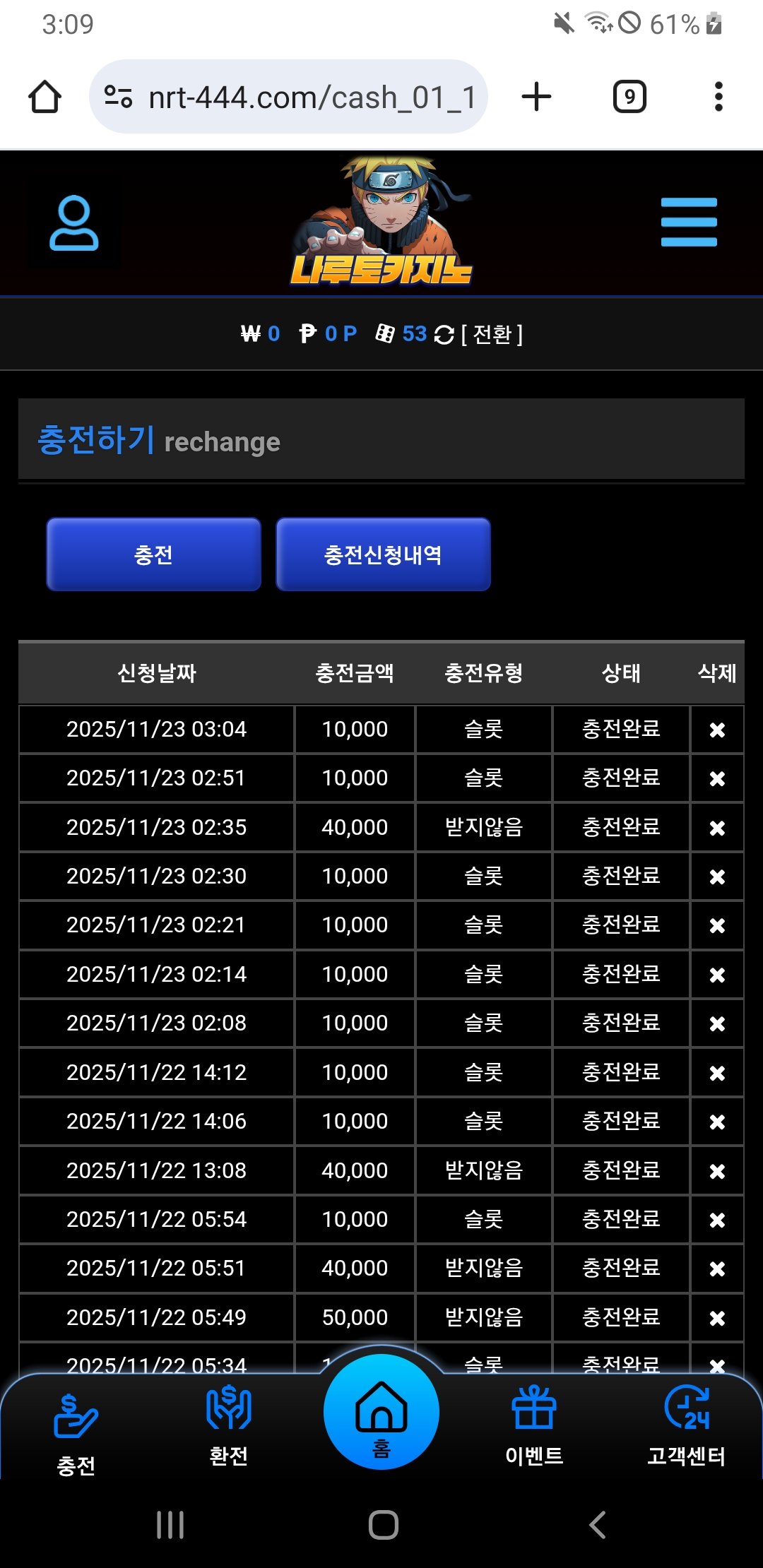Image resolution: width=763 pixels, height=1568 pixels.
Task: Open the user profile icon
Action: [x=73, y=223]
